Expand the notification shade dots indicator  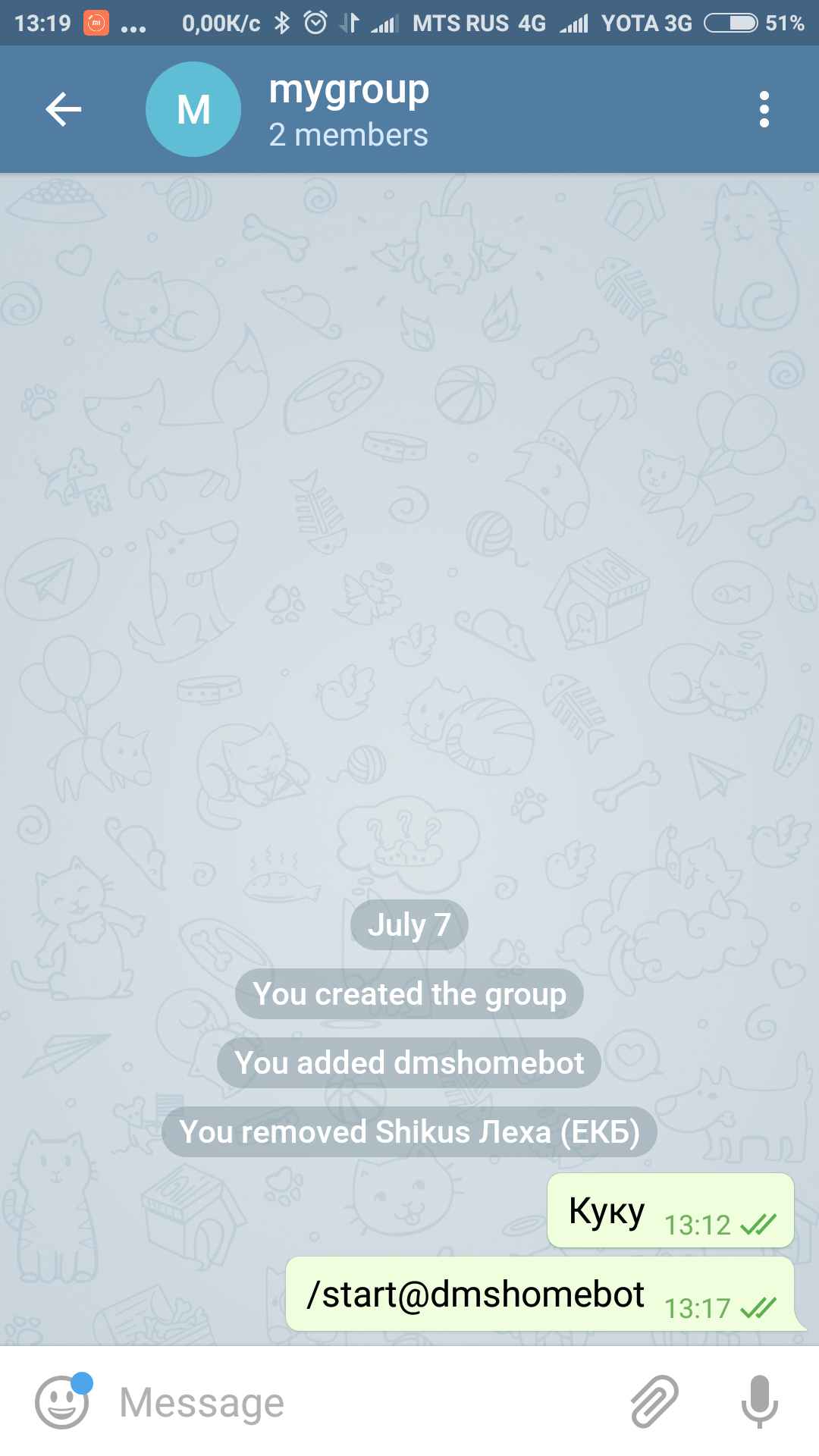(133, 25)
